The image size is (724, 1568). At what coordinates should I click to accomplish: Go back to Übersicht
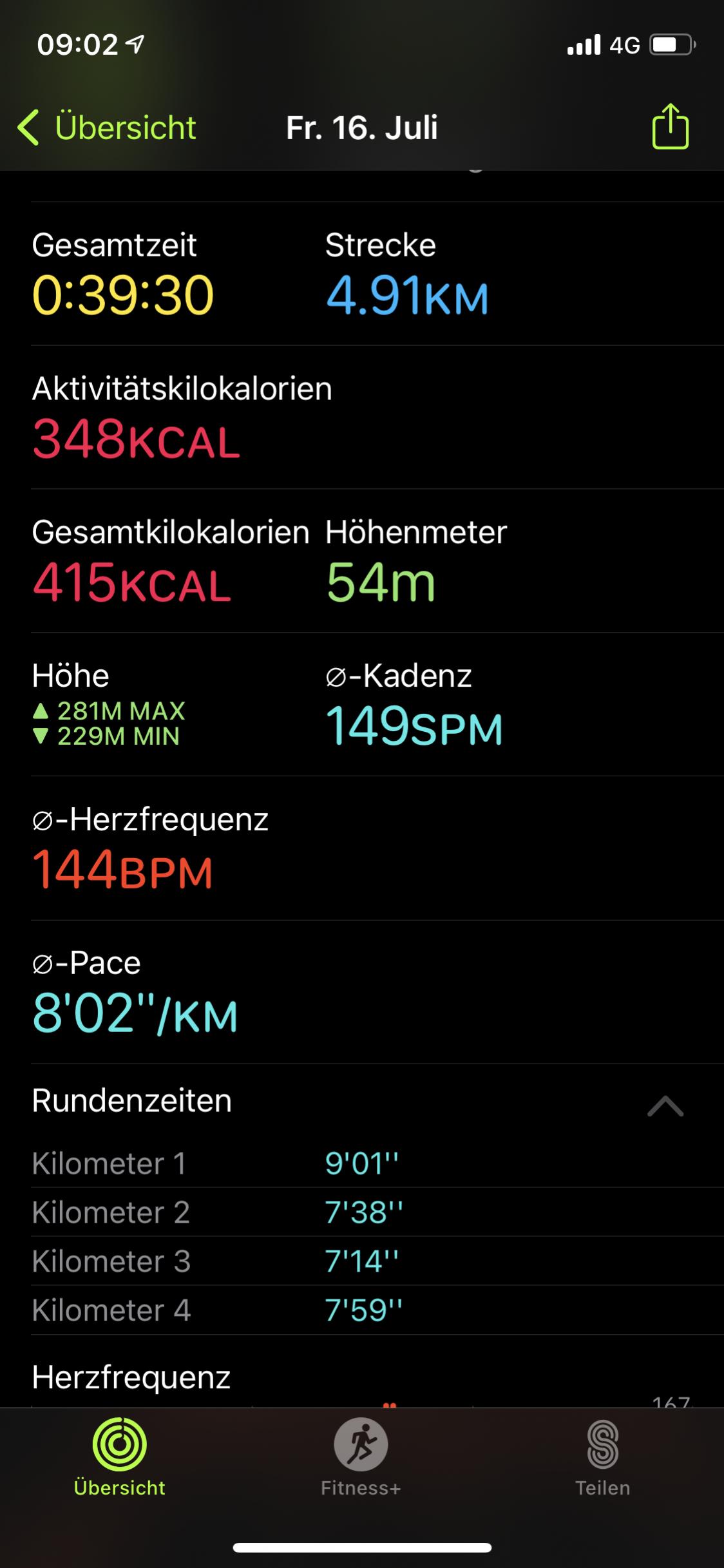click(x=106, y=128)
